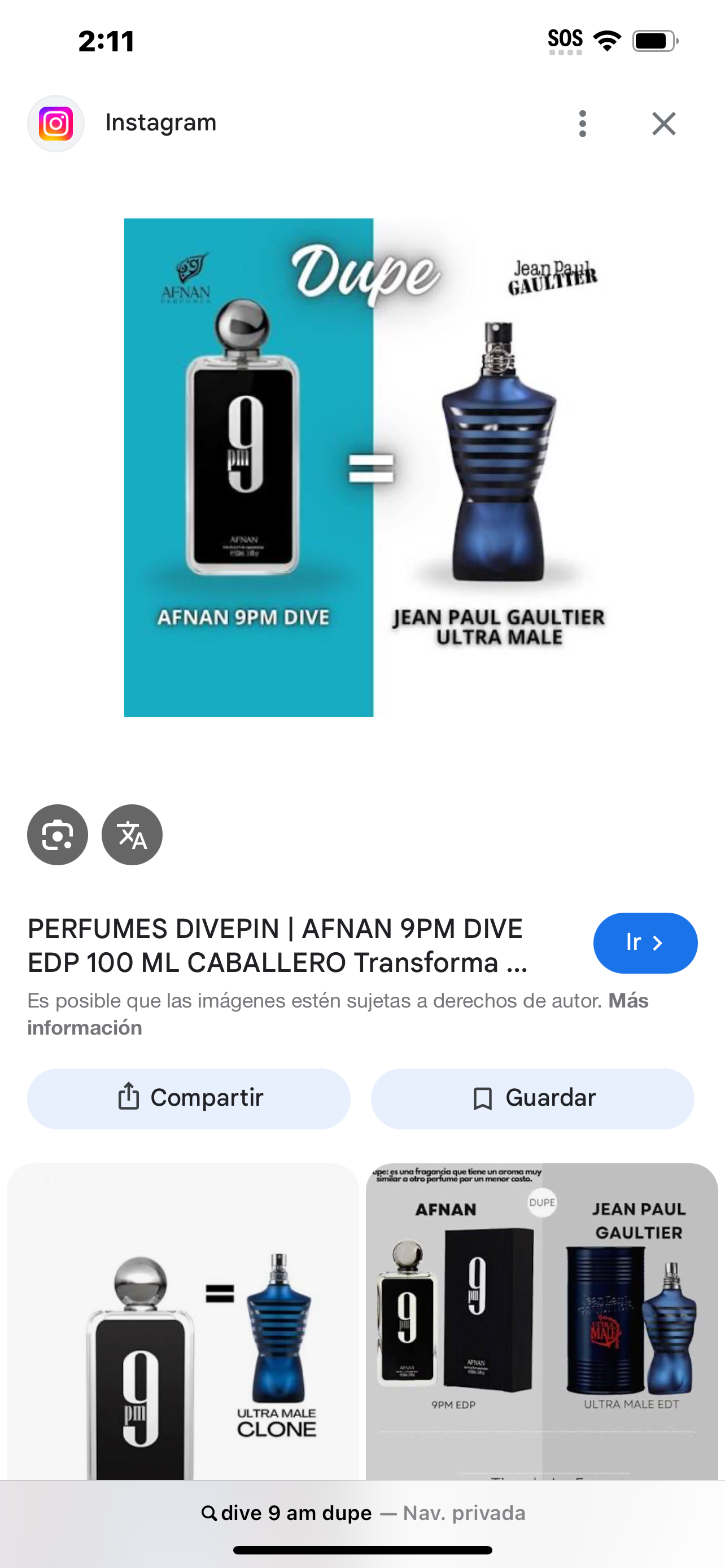Tap Nav. privada in the search bar
Image resolution: width=725 pixels, height=1568 pixels.
point(465,1513)
